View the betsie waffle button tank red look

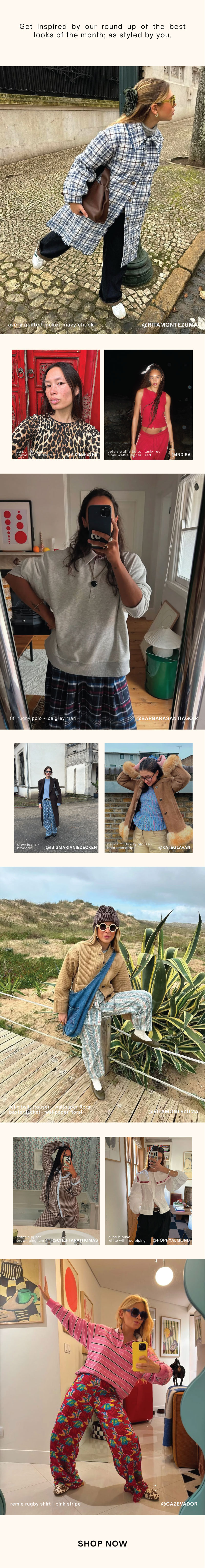[x=148, y=404]
